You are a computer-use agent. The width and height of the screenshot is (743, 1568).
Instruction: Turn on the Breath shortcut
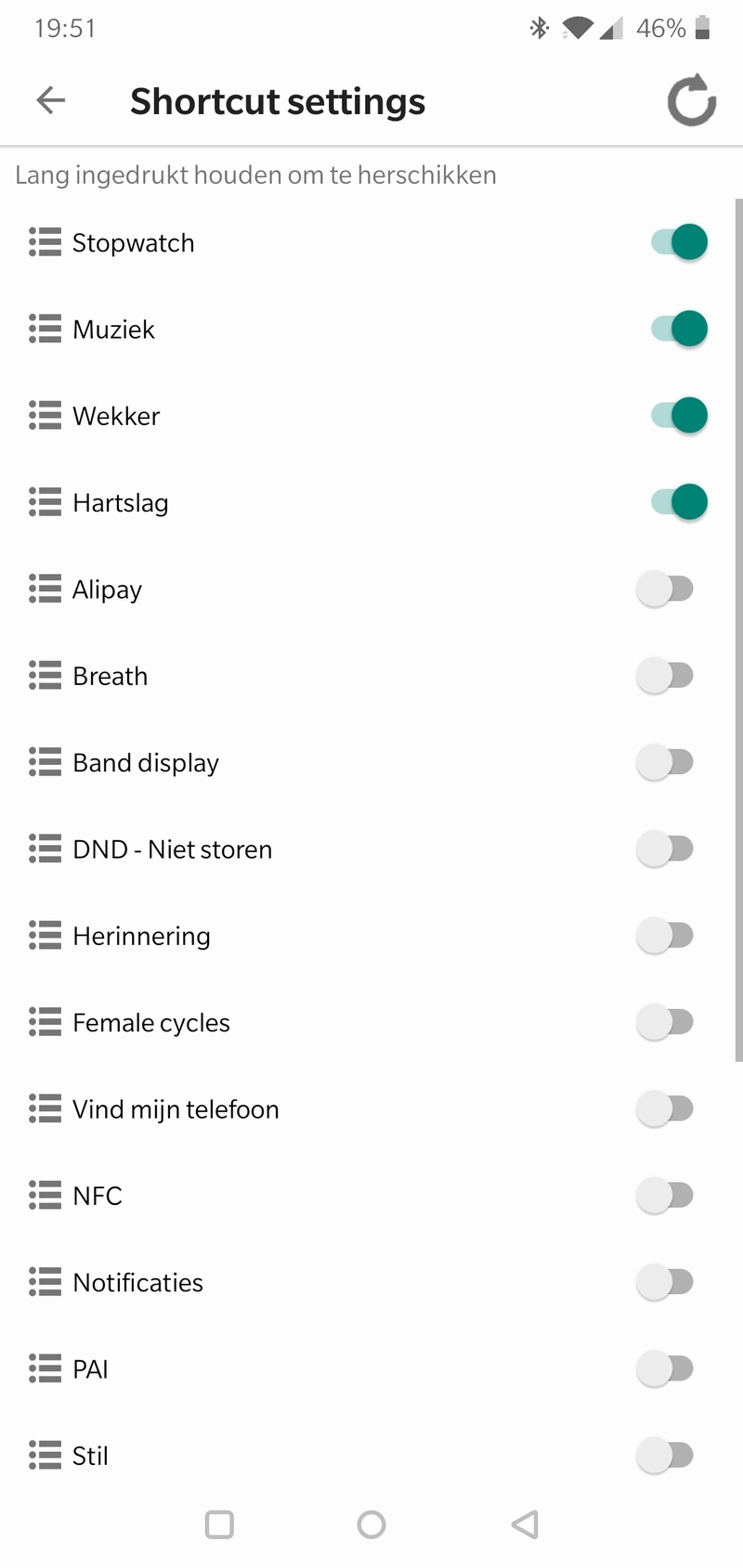click(666, 675)
